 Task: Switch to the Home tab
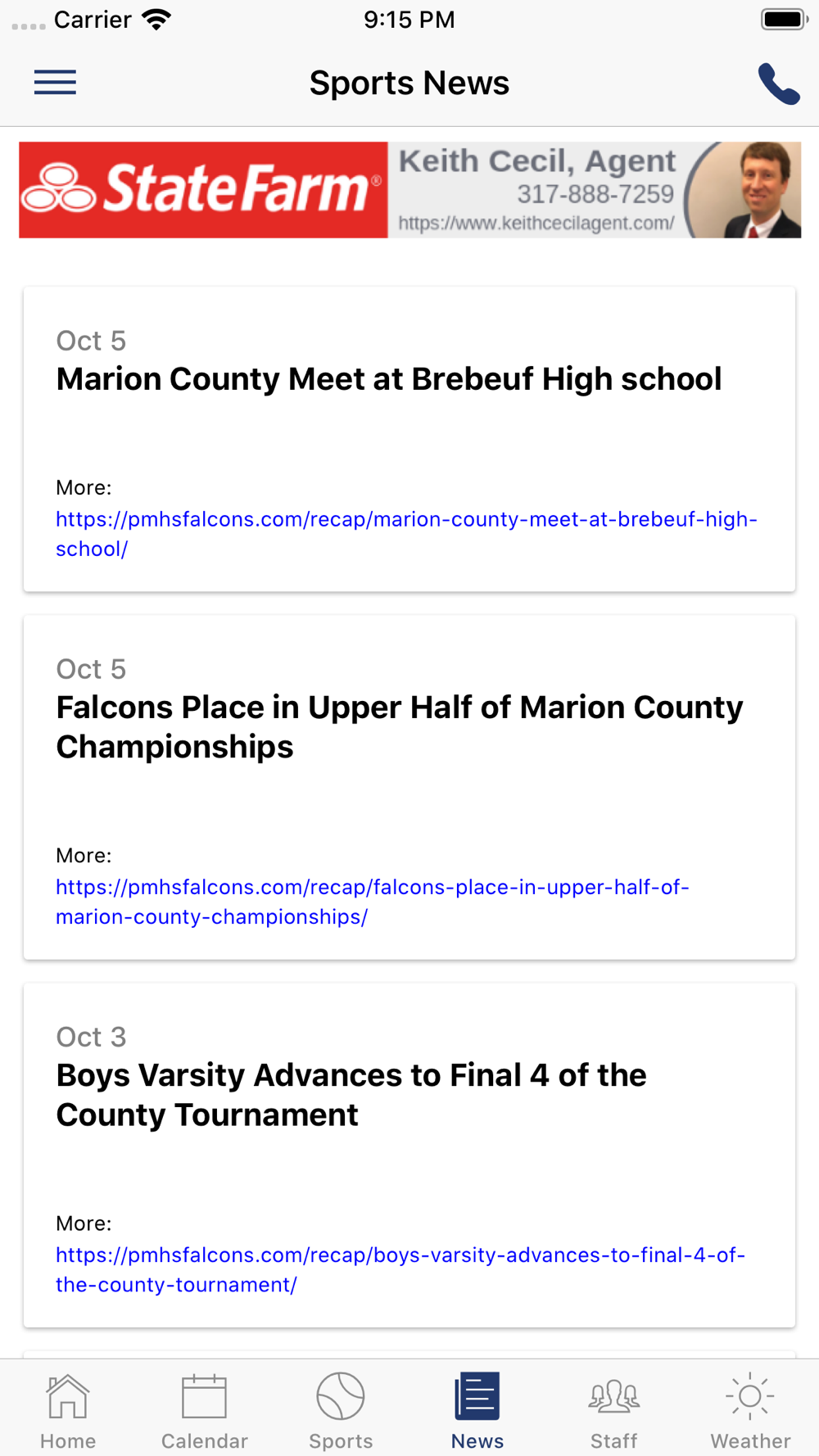[68, 1410]
